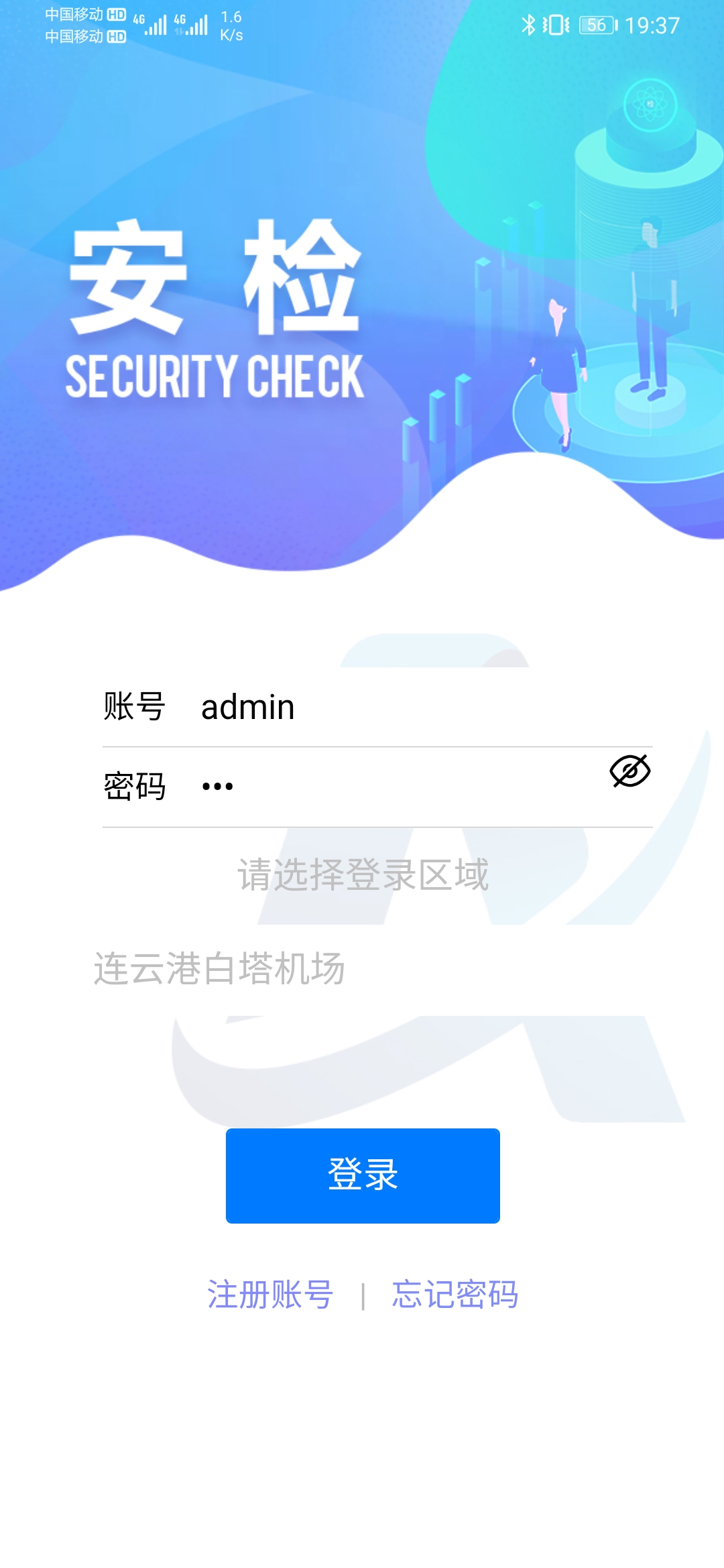Tap the account field containing admin
This screenshot has width=724, height=1568.
402,708
